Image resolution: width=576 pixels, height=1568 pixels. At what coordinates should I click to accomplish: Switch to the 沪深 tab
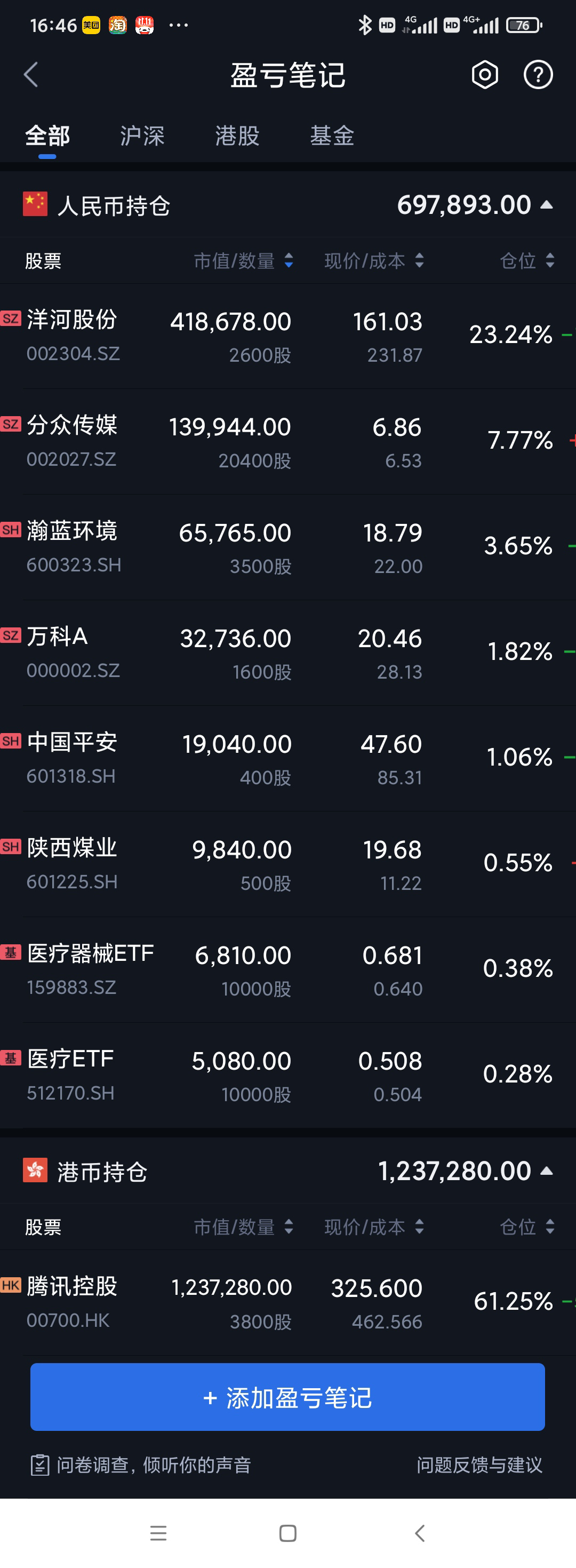[142, 136]
